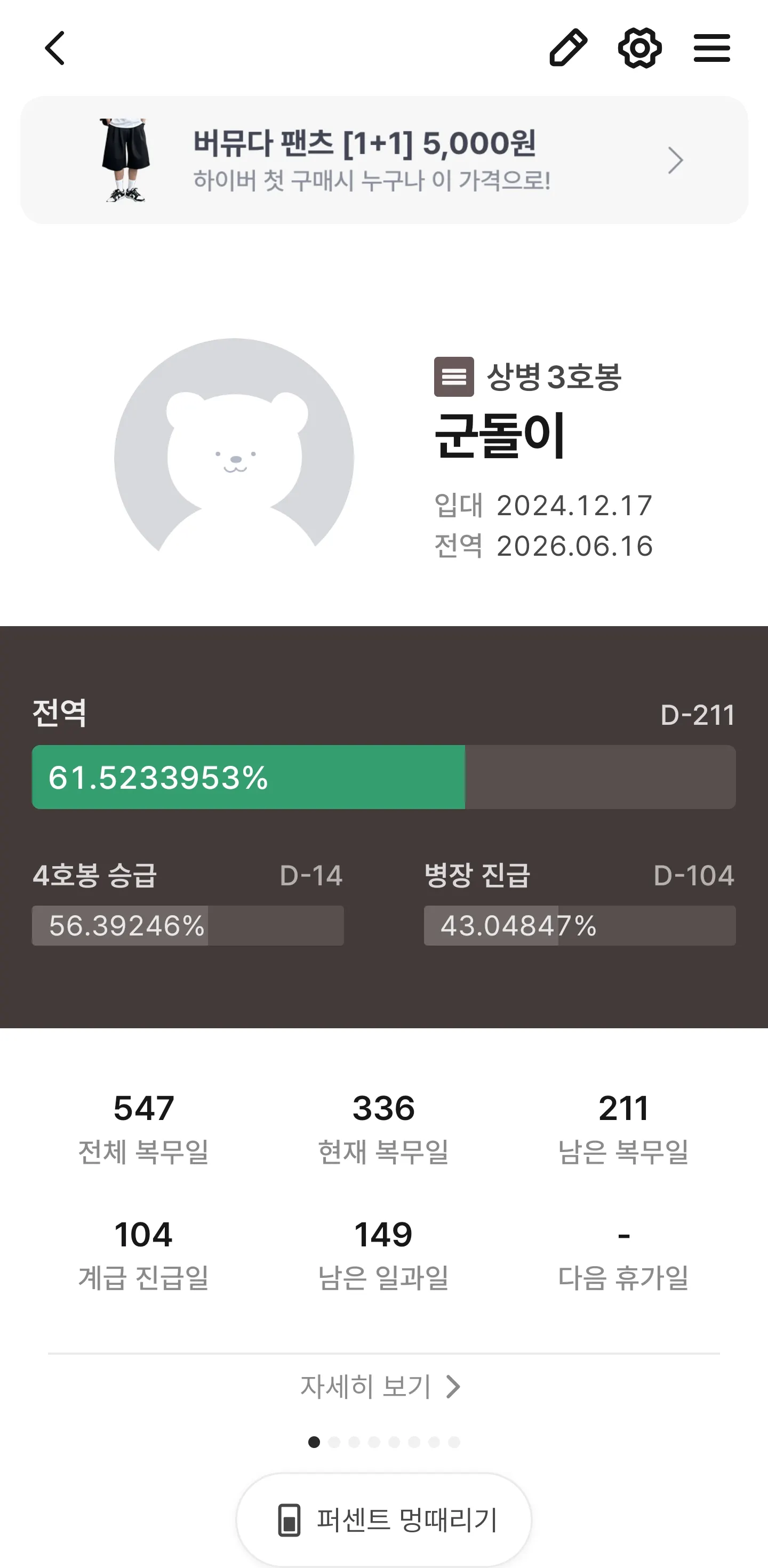This screenshot has height=1568, width=768.
Task: Open settings via the gear icon
Action: tap(639, 47)
